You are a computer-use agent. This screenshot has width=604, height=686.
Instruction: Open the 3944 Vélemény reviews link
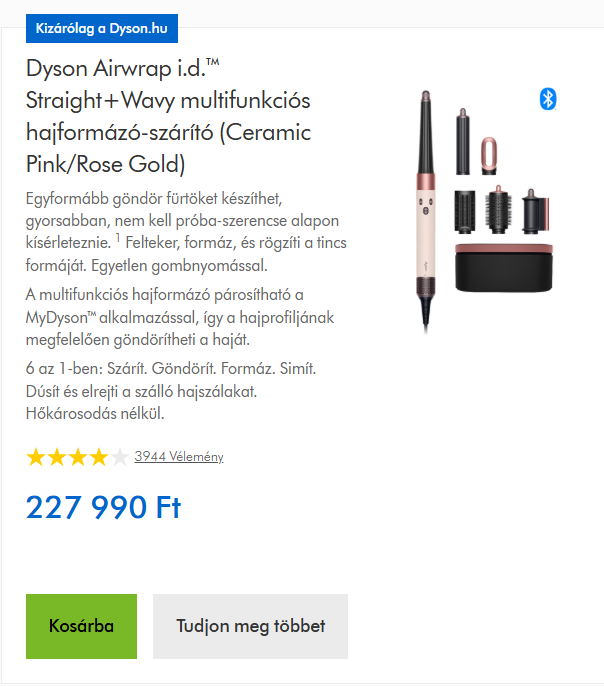click(x=179, y=456)
